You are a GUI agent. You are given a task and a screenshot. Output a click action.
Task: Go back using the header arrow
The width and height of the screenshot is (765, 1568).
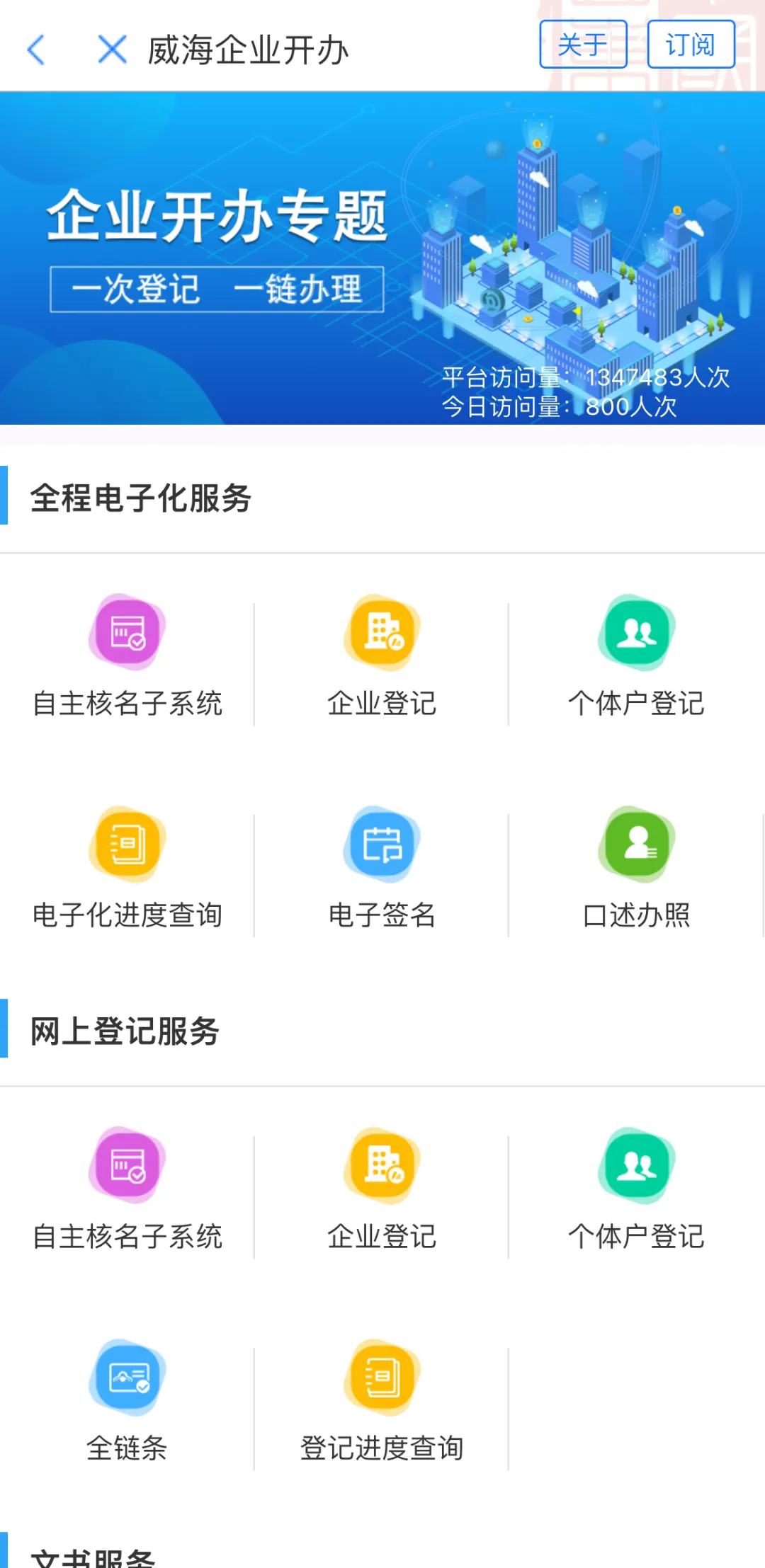point(36,50)
